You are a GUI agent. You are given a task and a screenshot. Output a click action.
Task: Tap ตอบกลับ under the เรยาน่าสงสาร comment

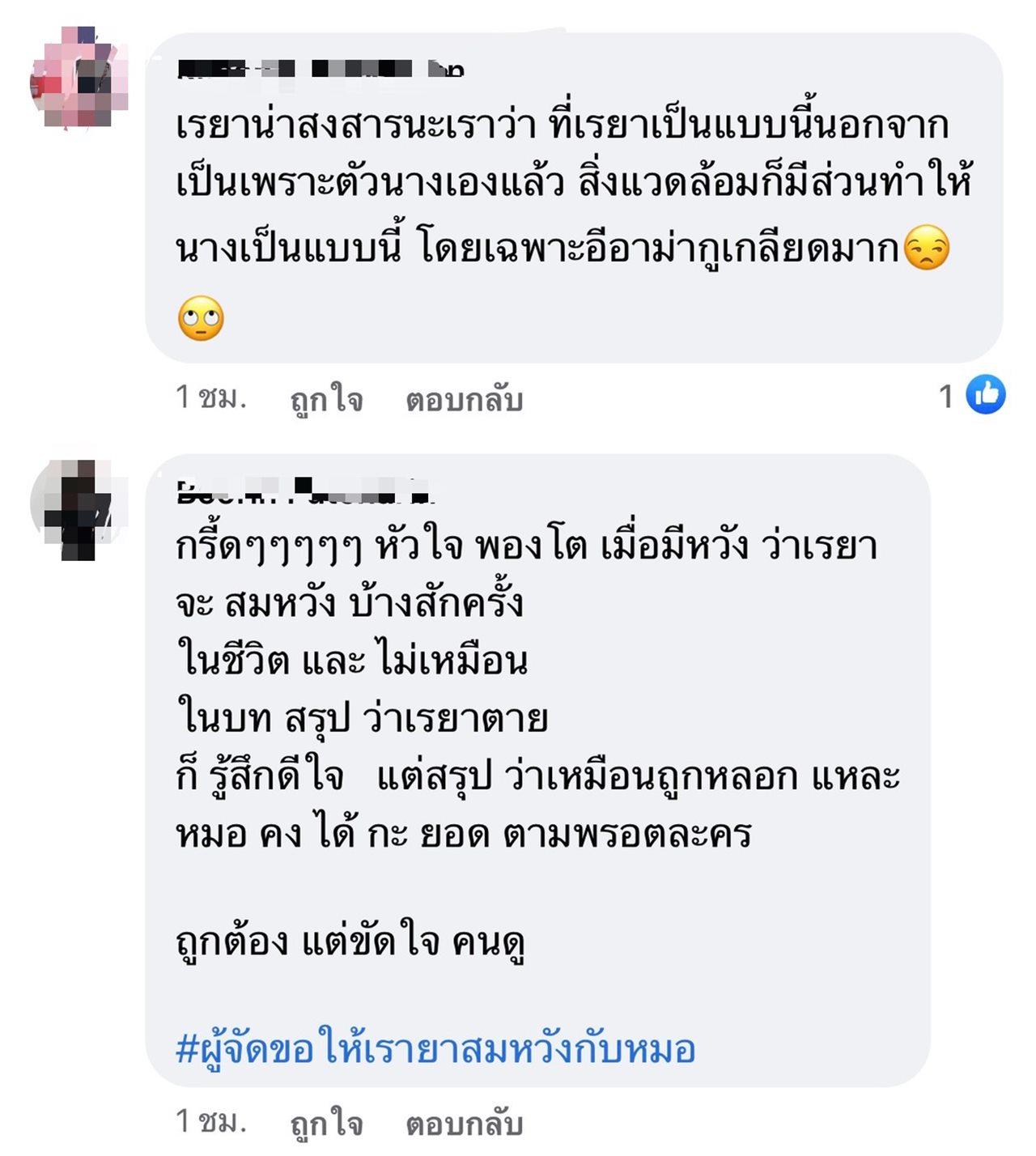click(464, 400)
